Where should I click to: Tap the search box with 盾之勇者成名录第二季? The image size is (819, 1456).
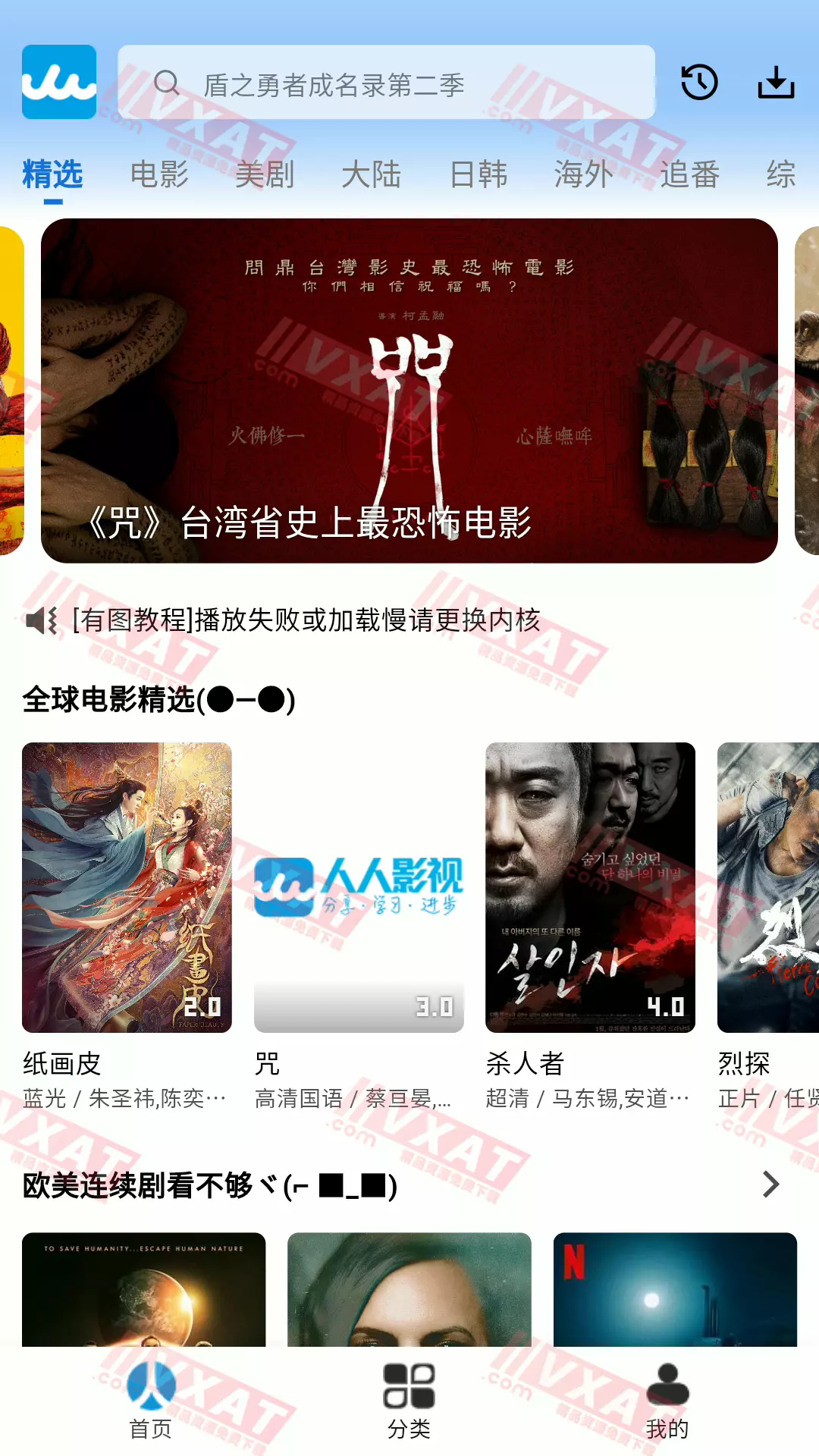tap(387, 83)
